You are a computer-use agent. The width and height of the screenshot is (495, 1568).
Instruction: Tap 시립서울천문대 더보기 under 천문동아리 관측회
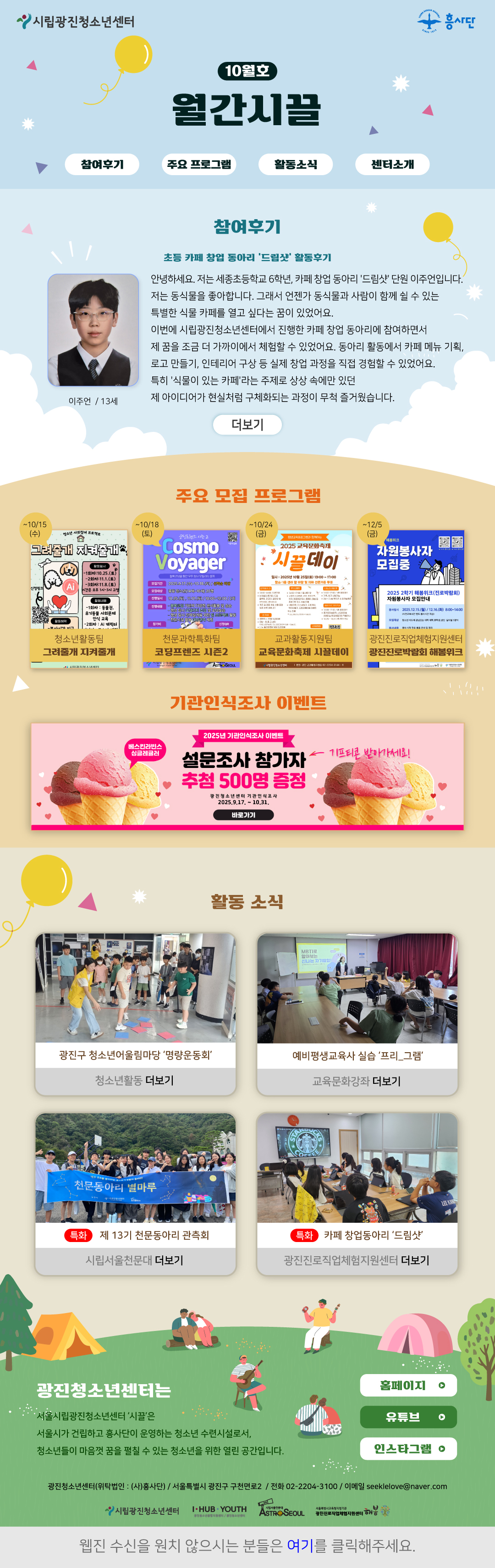tap(135, 1260)
